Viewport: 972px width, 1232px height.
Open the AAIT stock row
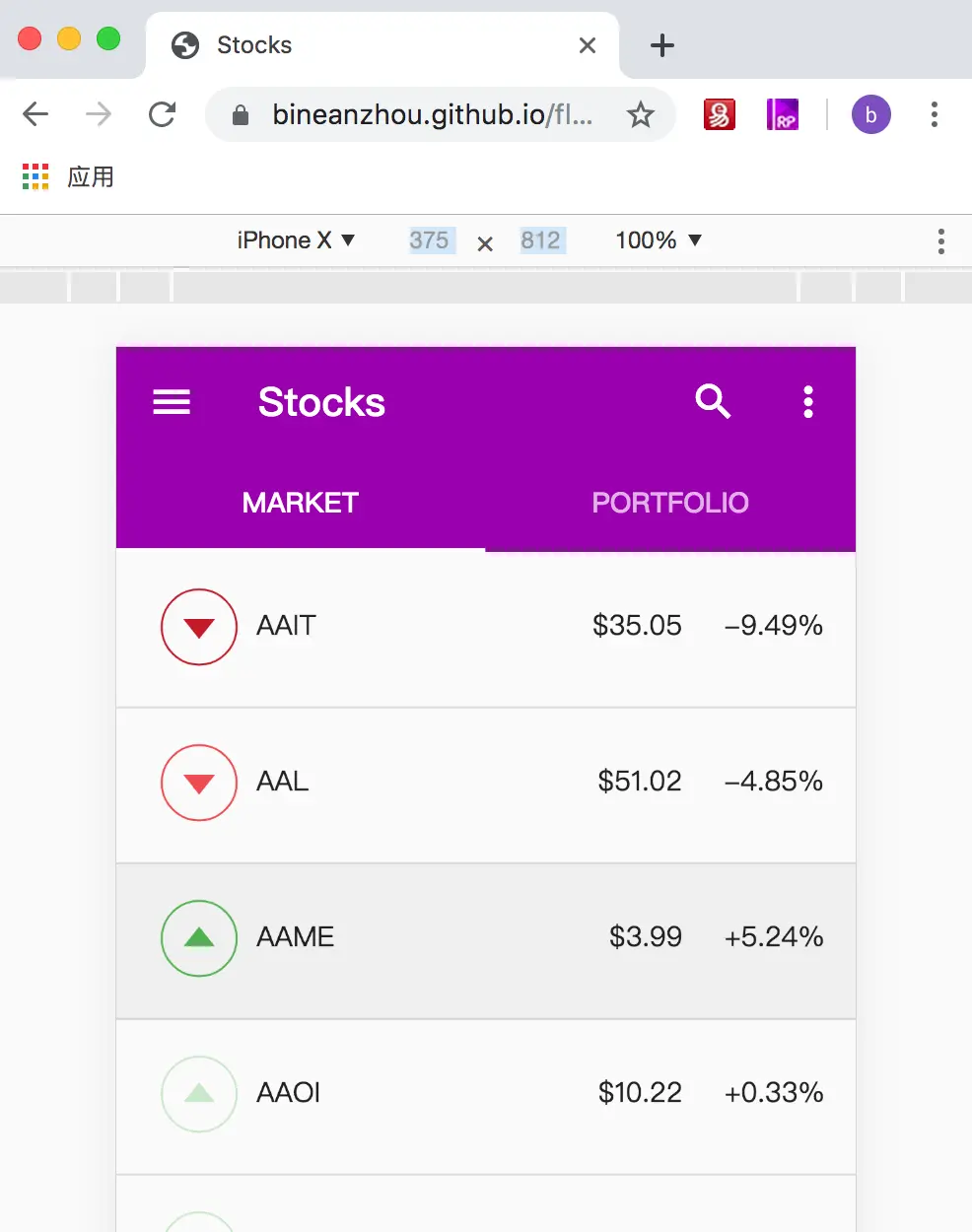(485, 627)
